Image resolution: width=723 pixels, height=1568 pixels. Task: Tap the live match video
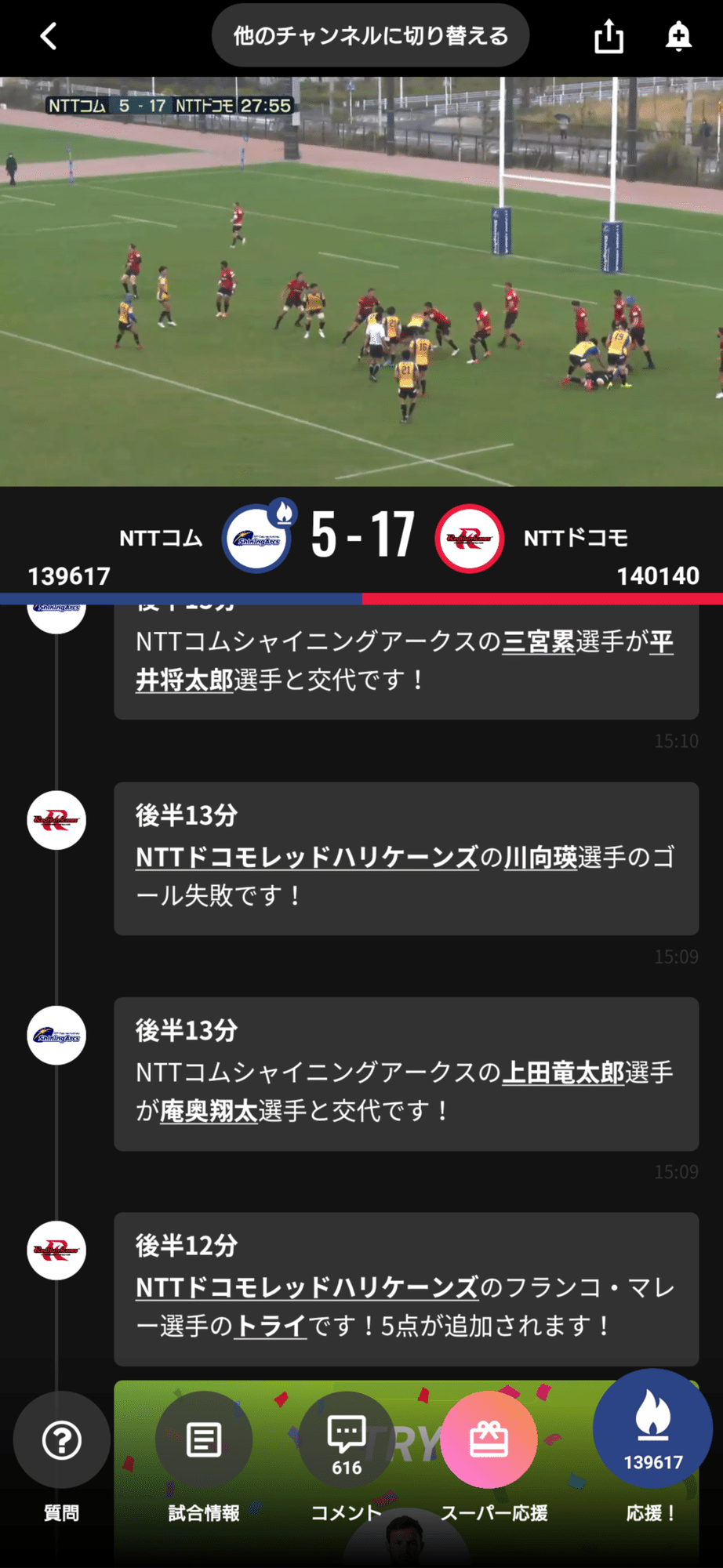pos(361,282)
